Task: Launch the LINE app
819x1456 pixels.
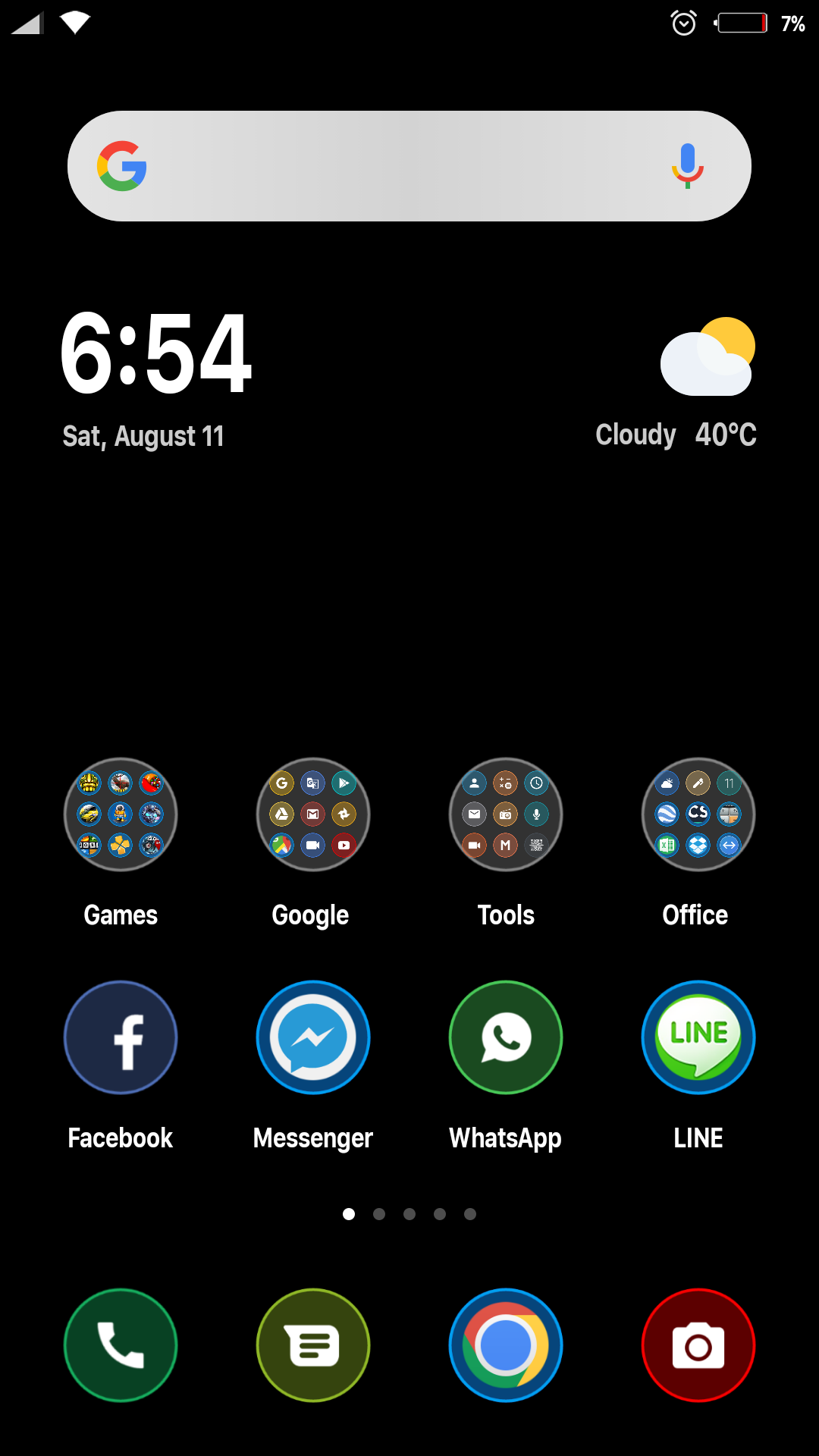Action: 698,1037
